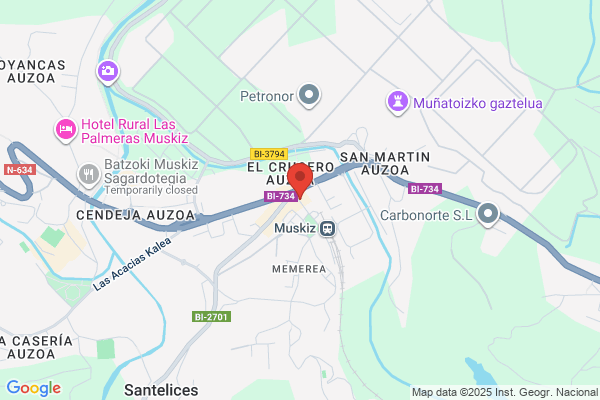
Task: Select Batzoki Muskiz Sagardotegia restaurant marker
Action: [89, 175]
